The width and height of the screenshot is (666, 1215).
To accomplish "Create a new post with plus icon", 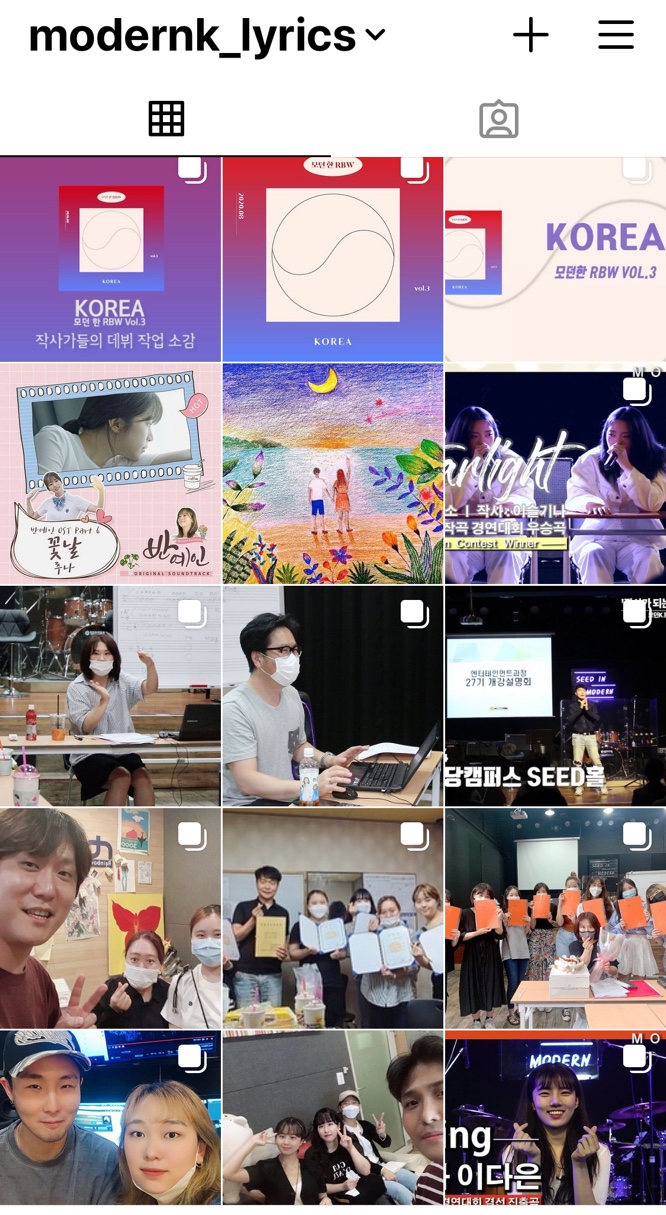I will (x=530, y=35).
